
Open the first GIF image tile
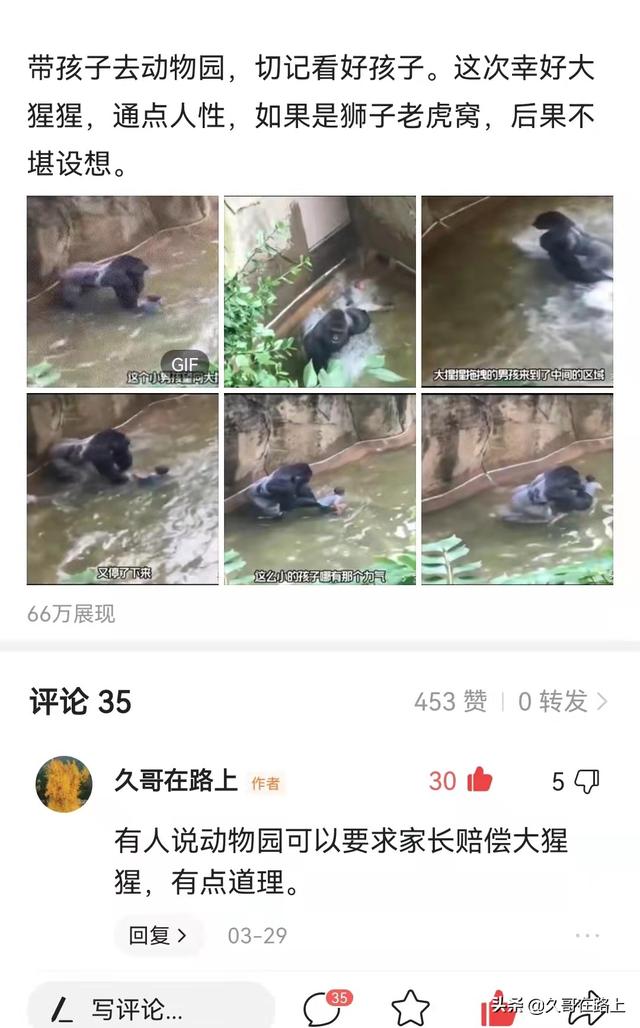pyautogui.click(x=122, y=291)
